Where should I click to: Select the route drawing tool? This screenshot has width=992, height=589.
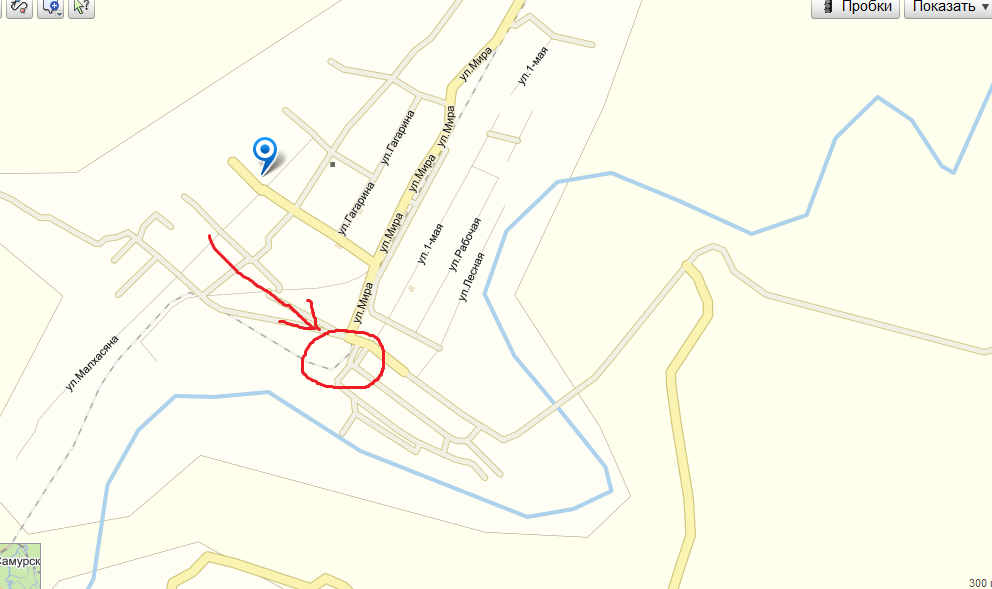coord(19,7)
